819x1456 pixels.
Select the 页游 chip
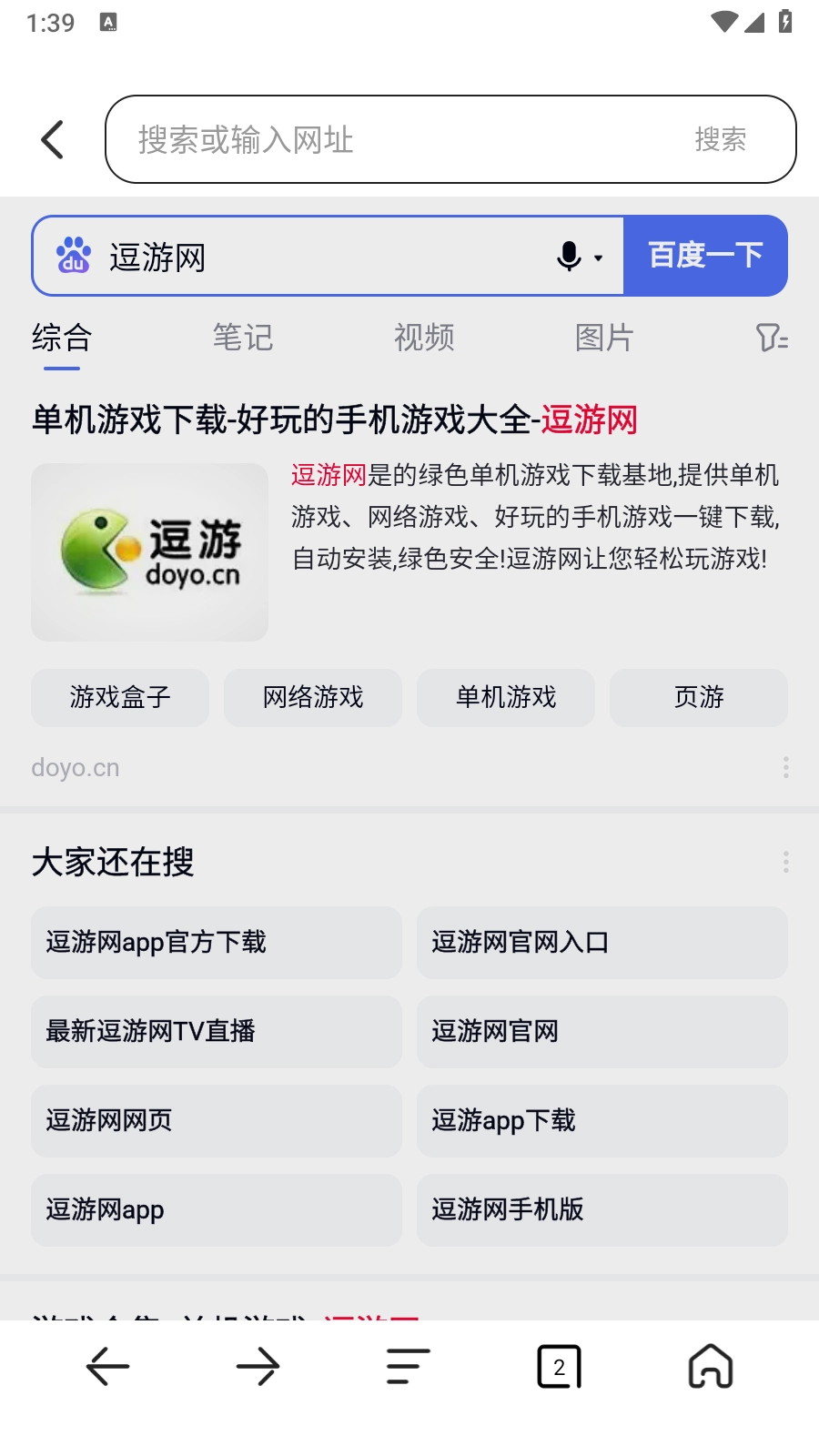click(699, 697)
